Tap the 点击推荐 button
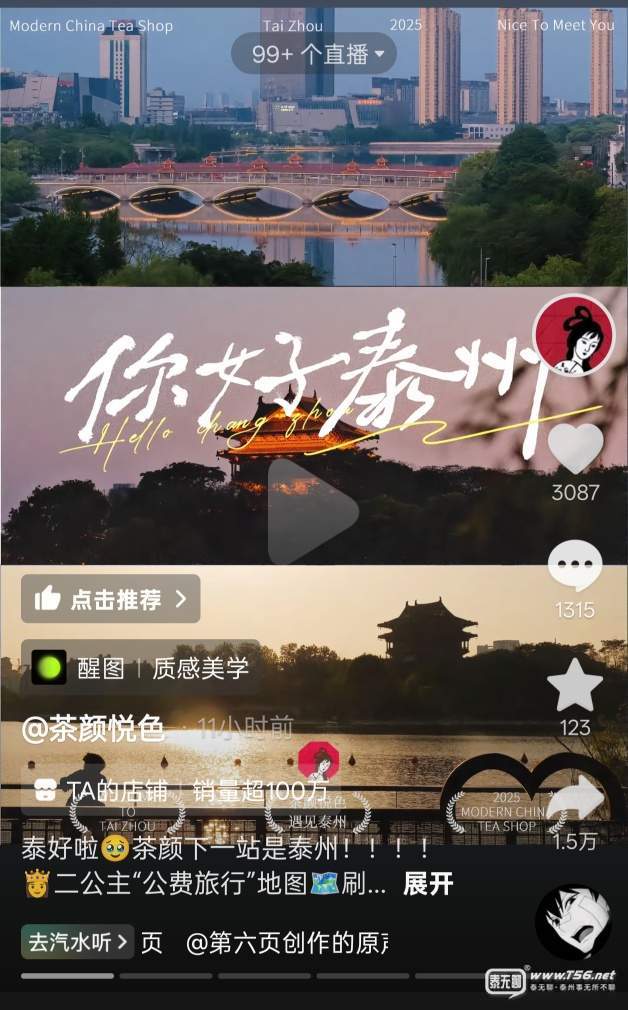This screenshot has width=628, height=1010. click(x=111, y=599)
